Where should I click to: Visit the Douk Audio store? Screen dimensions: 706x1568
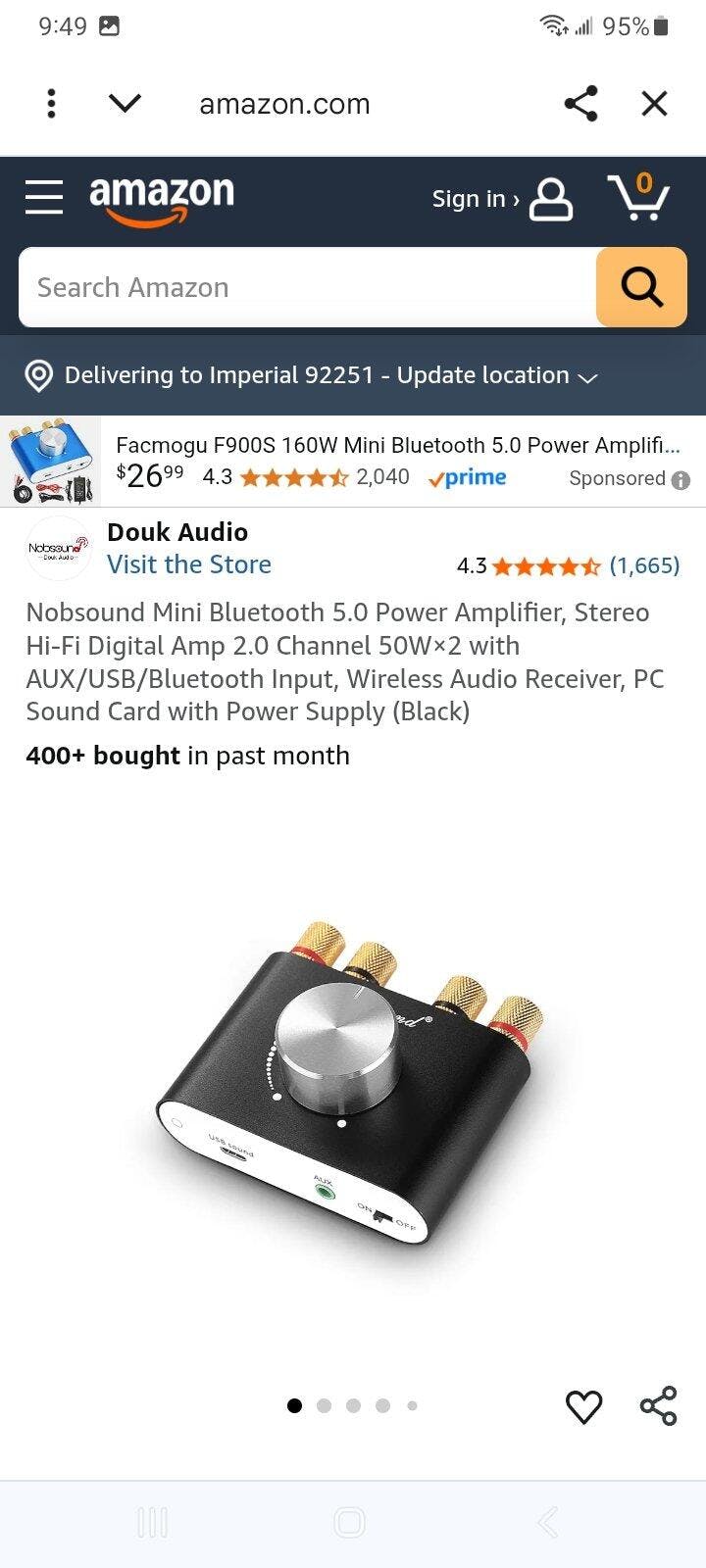[x=189, y=564]
